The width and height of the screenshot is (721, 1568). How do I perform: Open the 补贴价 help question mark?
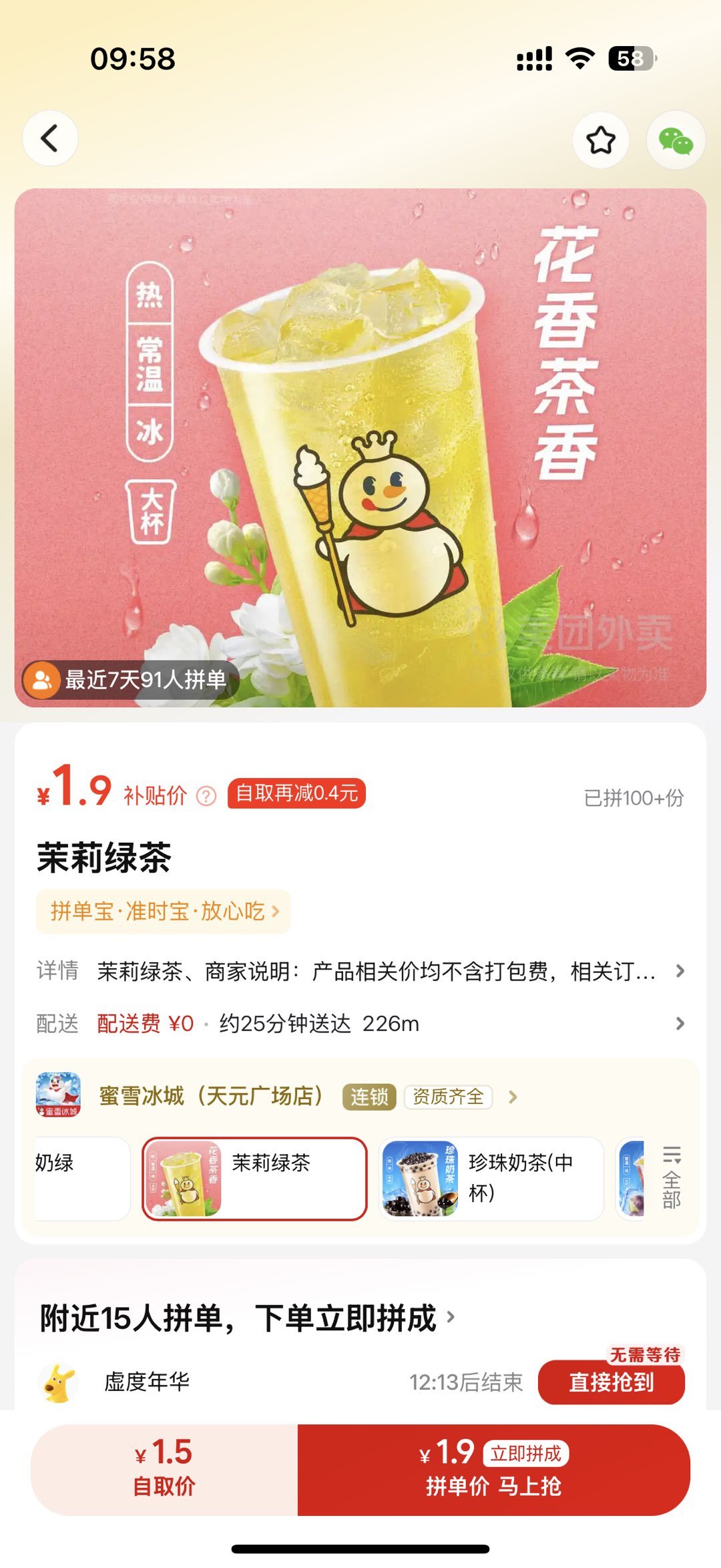click(x=206, y=796)
